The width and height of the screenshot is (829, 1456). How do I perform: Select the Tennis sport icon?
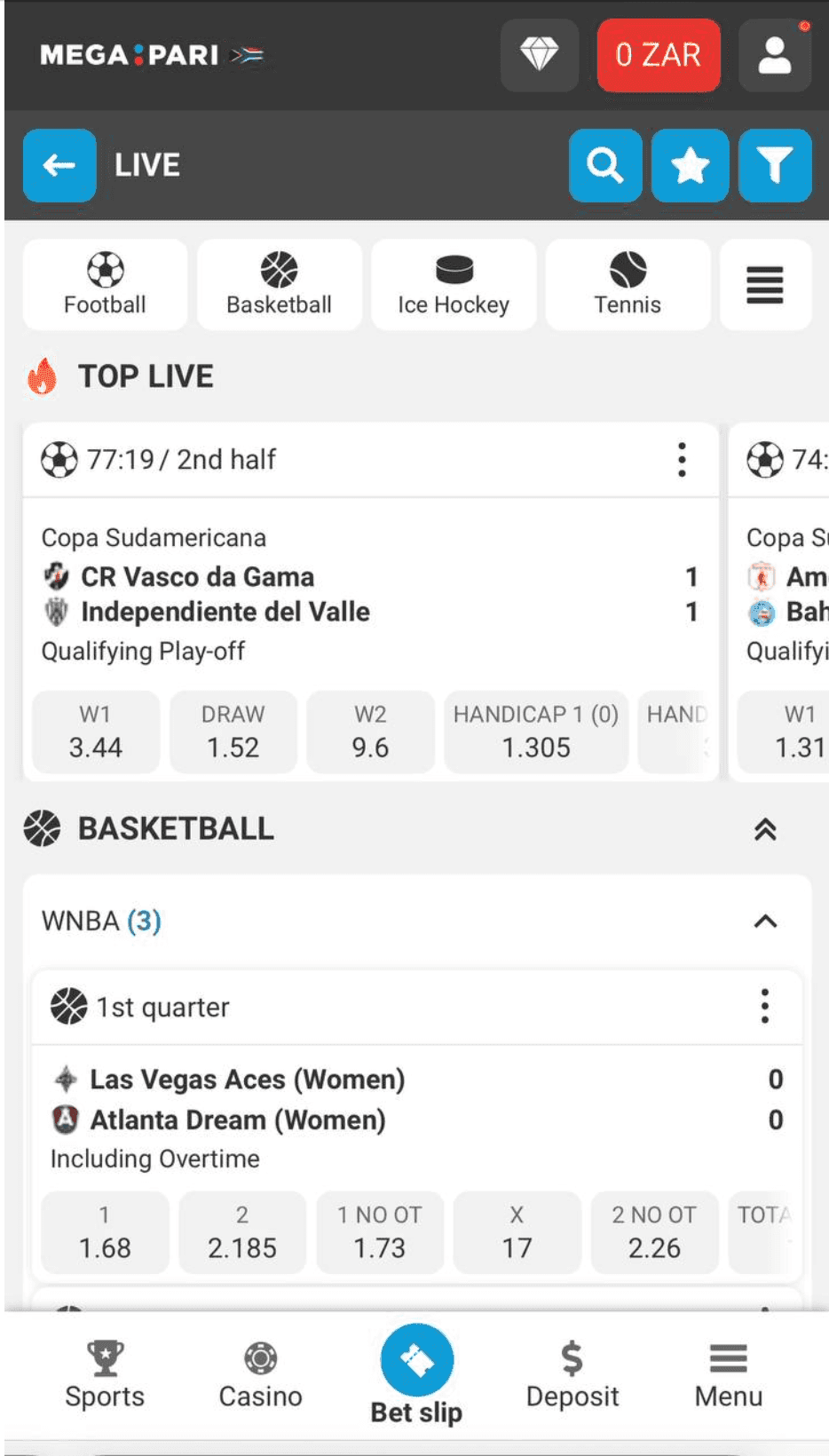click(x=628, y=284)
